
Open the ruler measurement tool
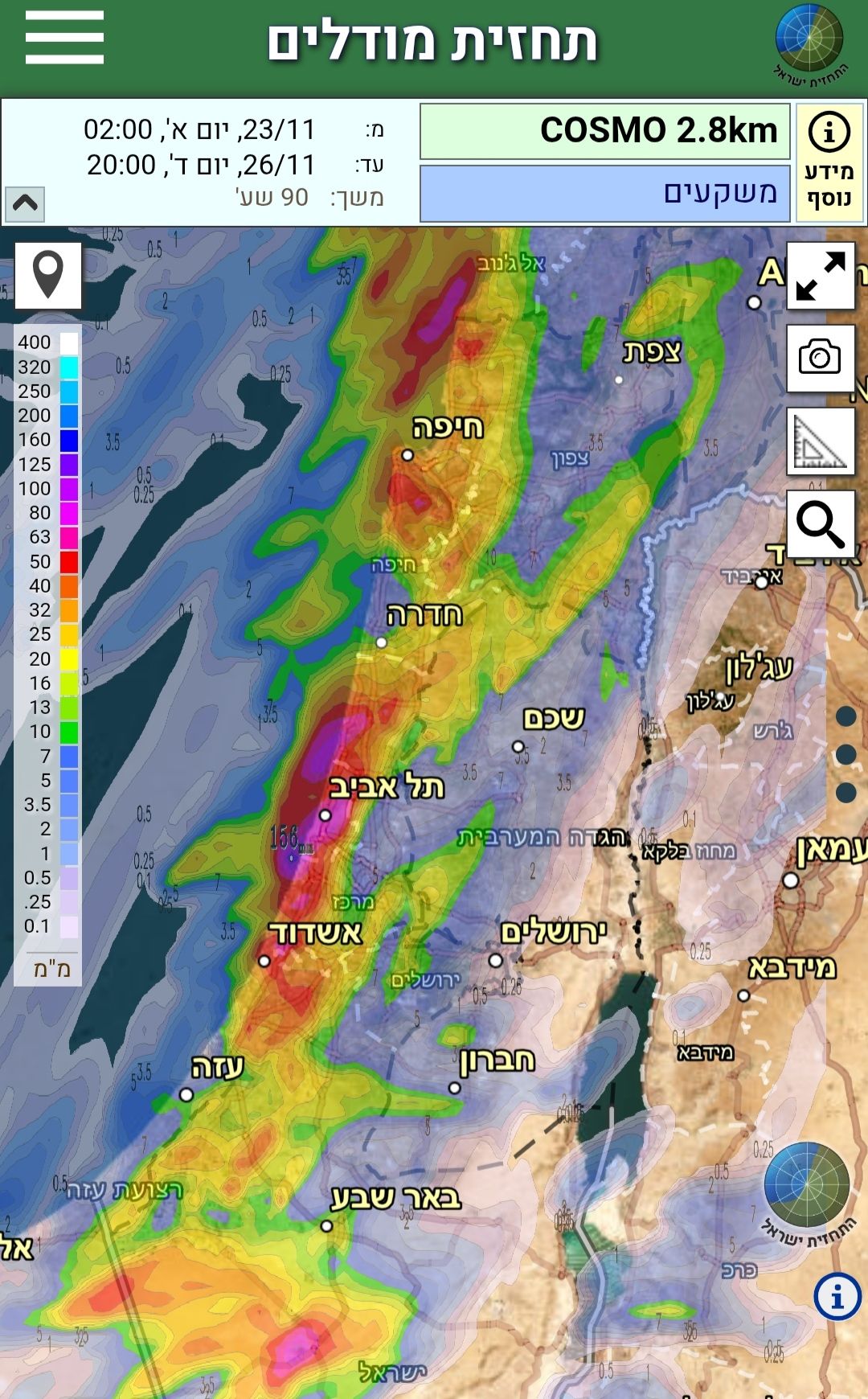820,441
